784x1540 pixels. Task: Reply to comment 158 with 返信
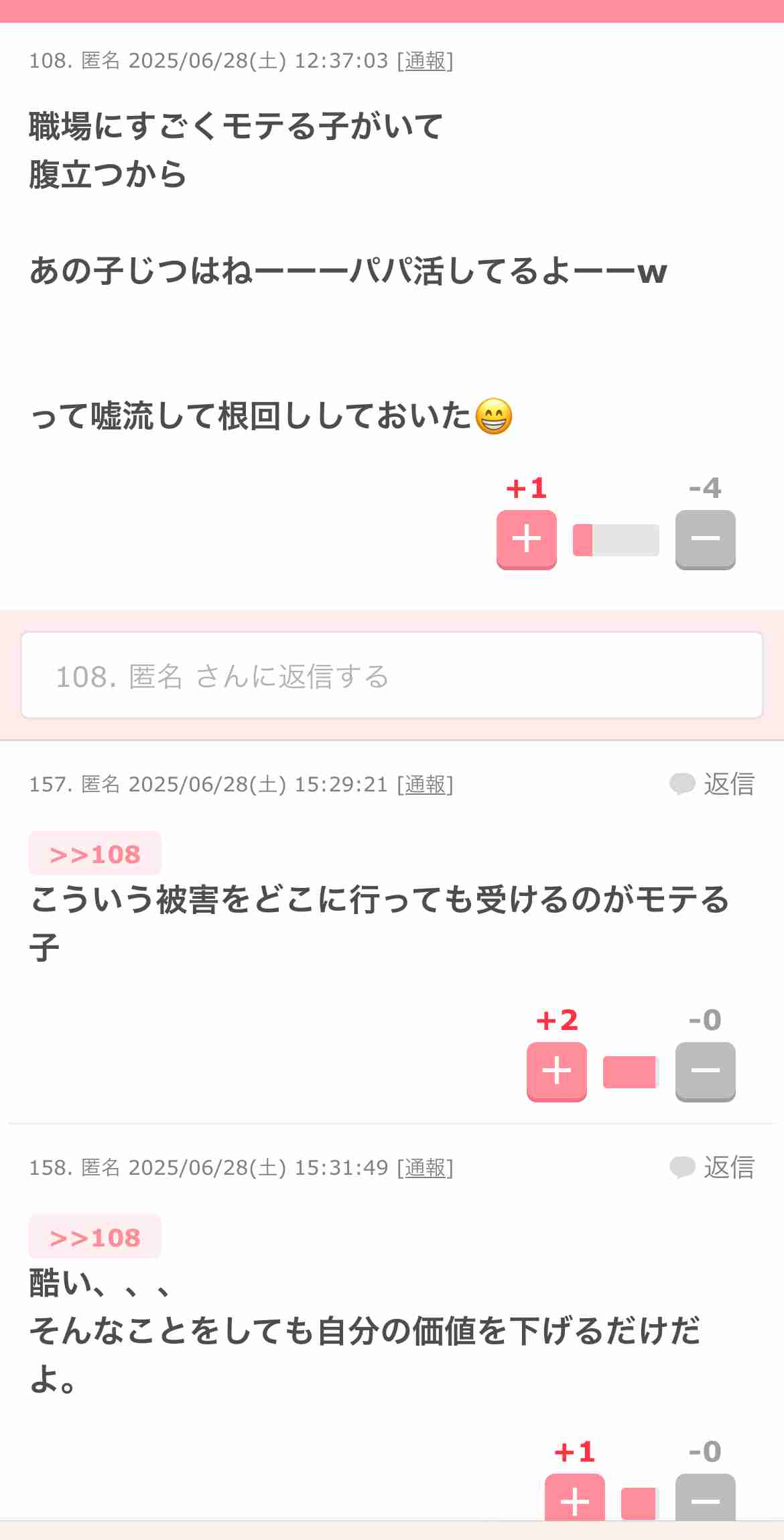coord(713,1167)
